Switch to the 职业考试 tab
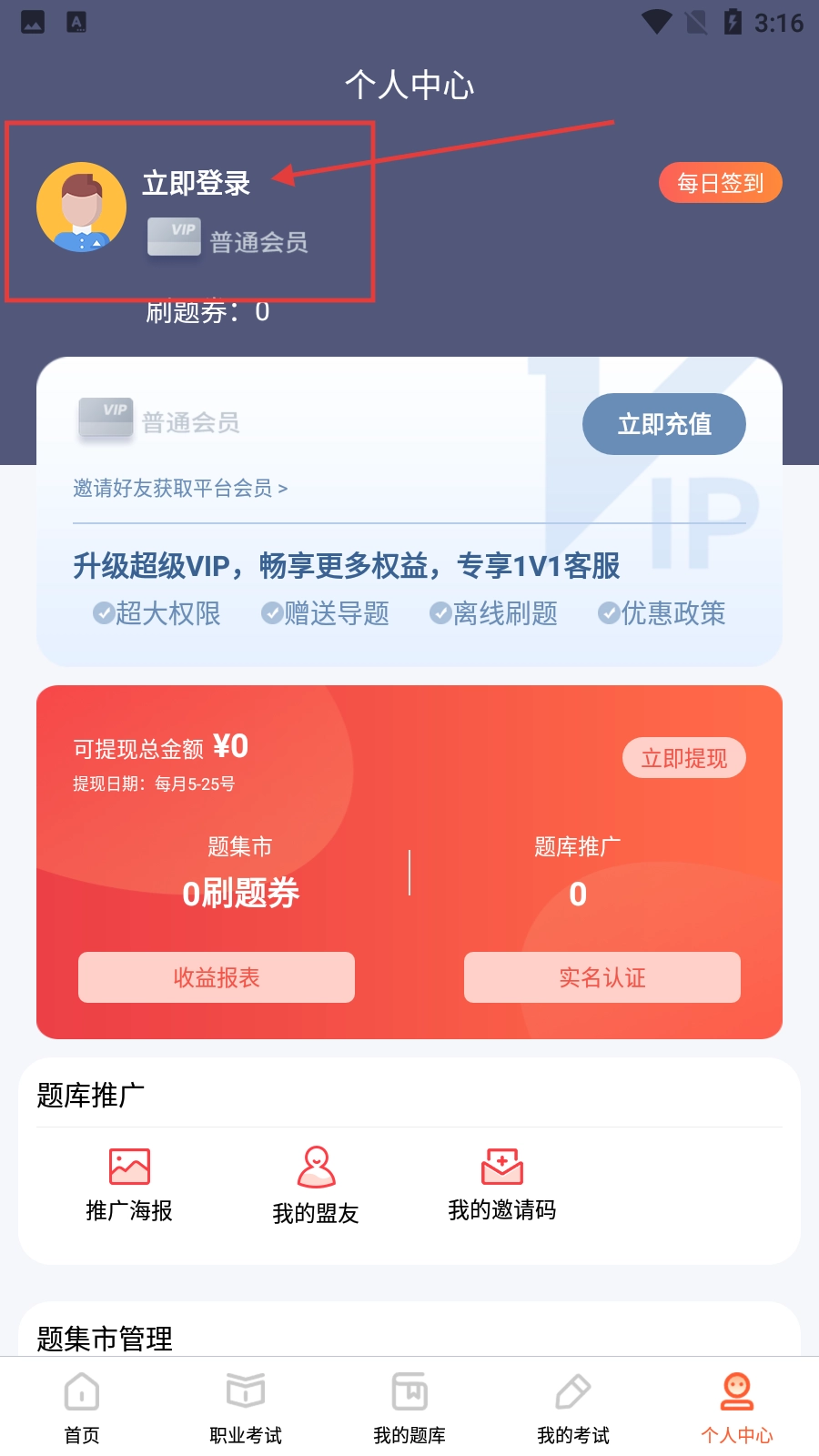Image resolution: width=819 pixels, height=1456 pixels. [246, 1407]
